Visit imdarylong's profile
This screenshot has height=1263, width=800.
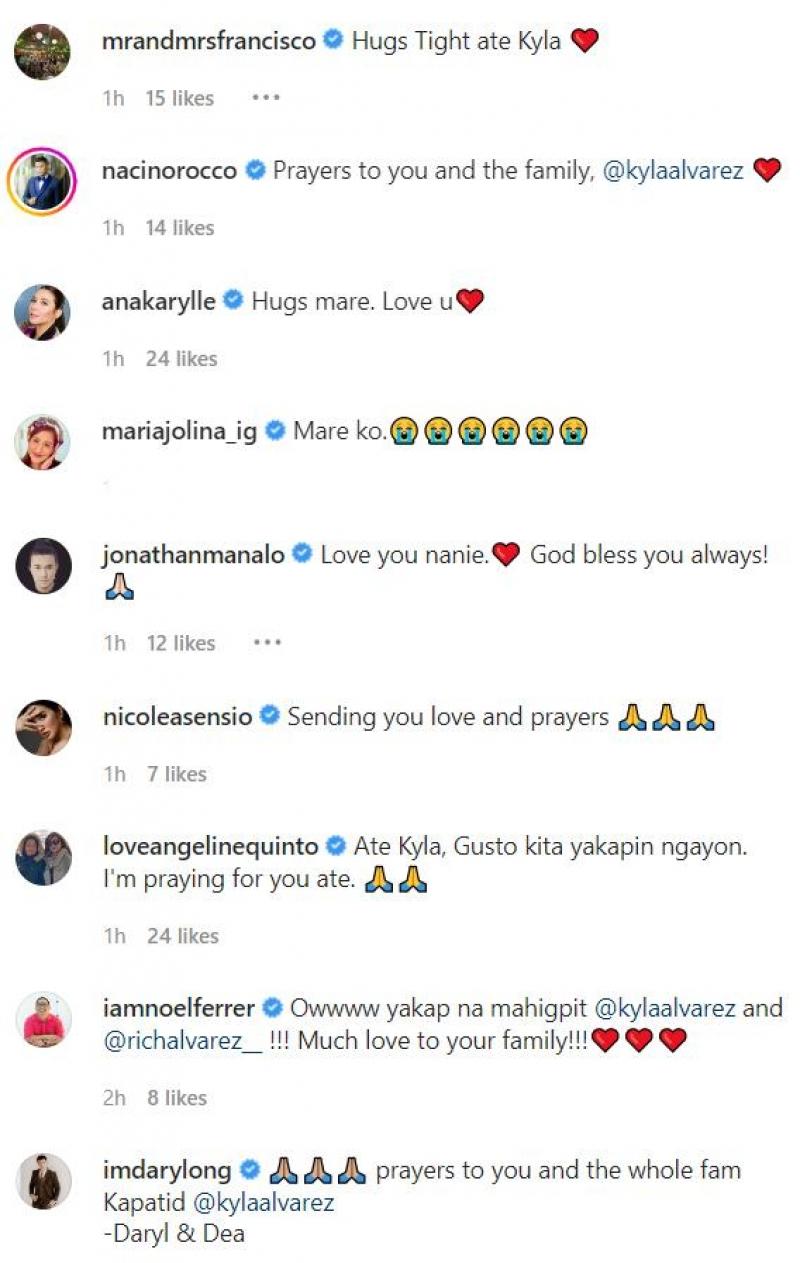166,1170
